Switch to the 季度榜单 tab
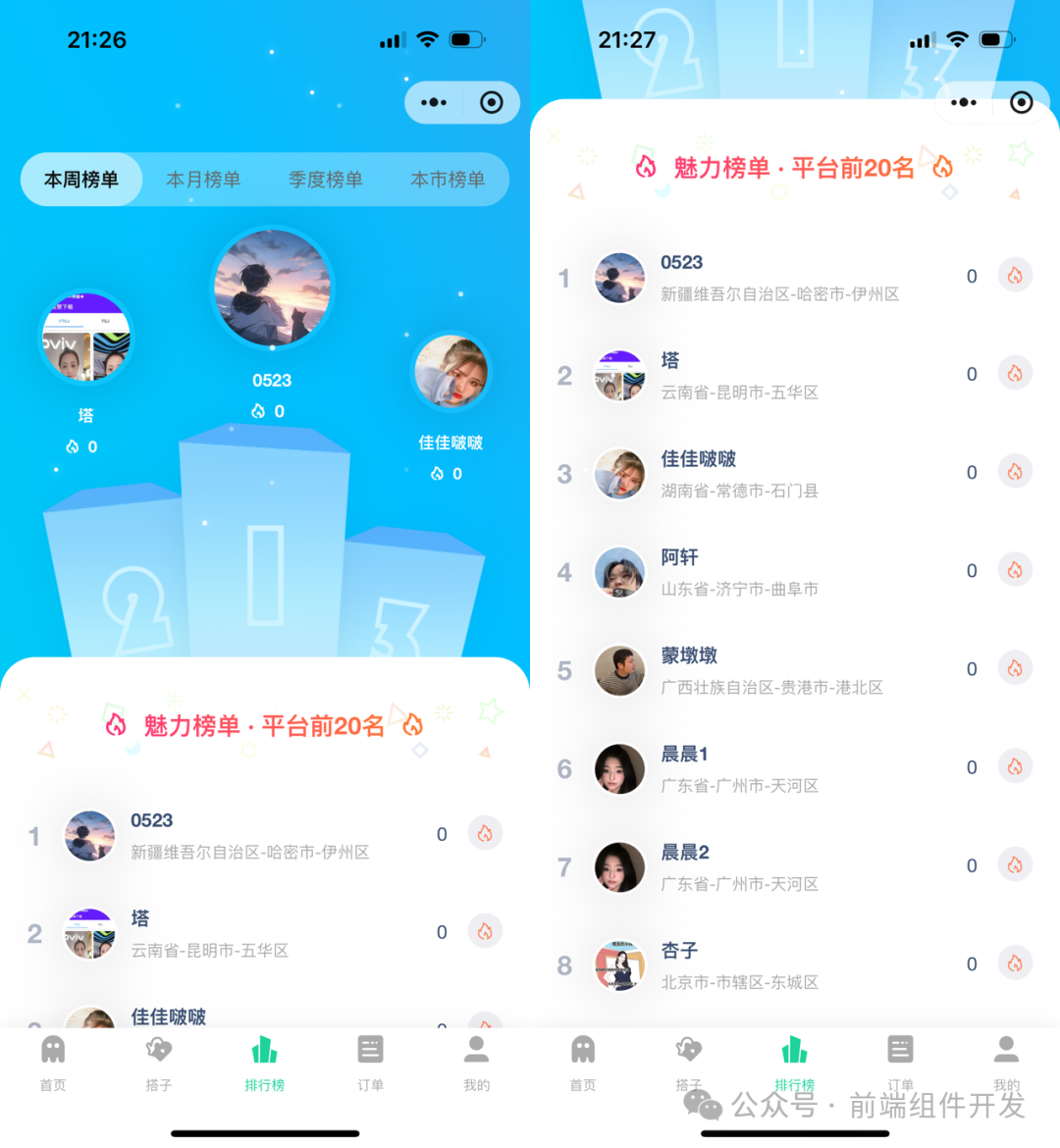This screenshot has height=1148, width=1060. click(326, 180)
